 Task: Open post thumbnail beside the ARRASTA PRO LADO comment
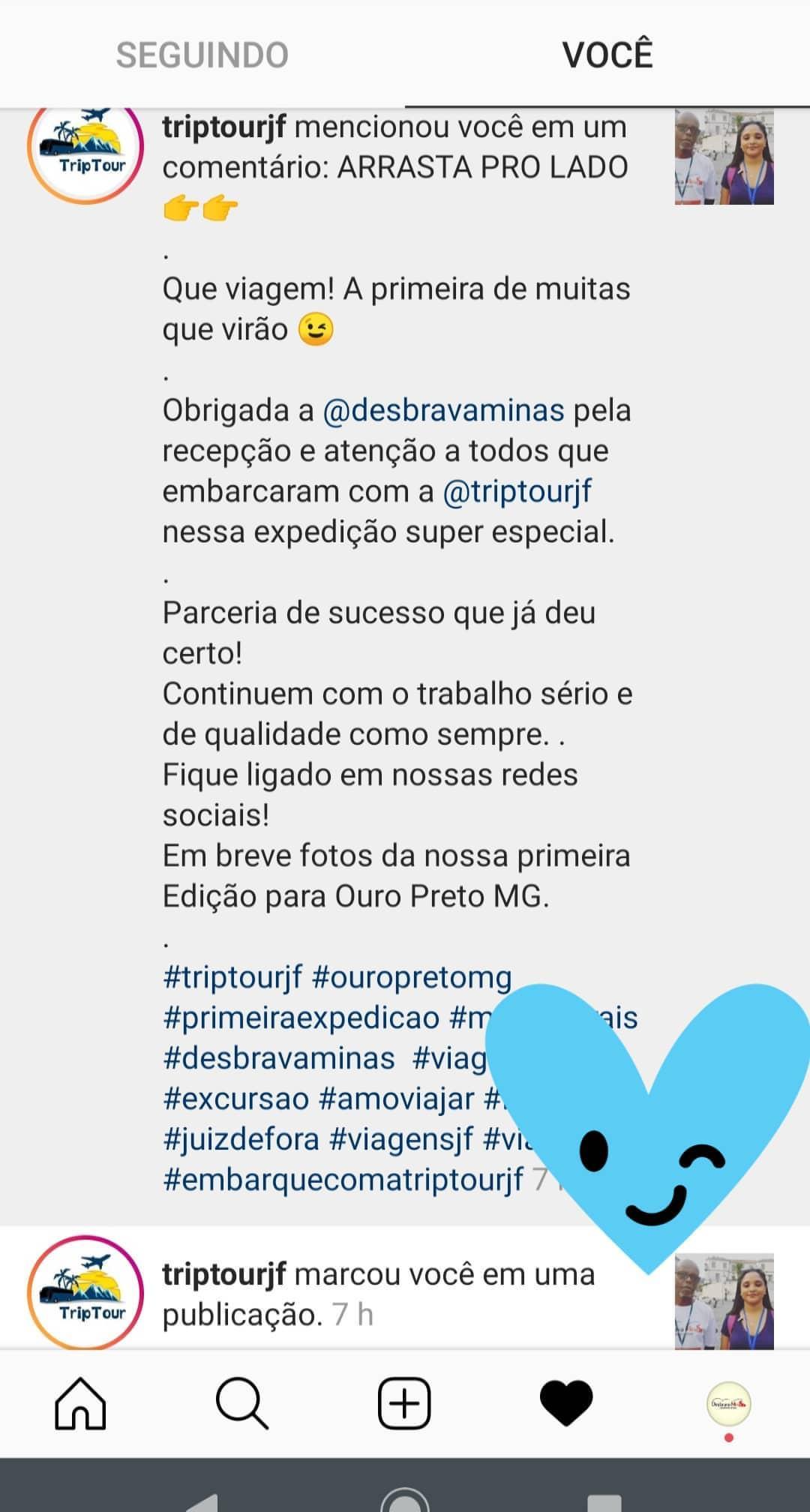point(724,157)
